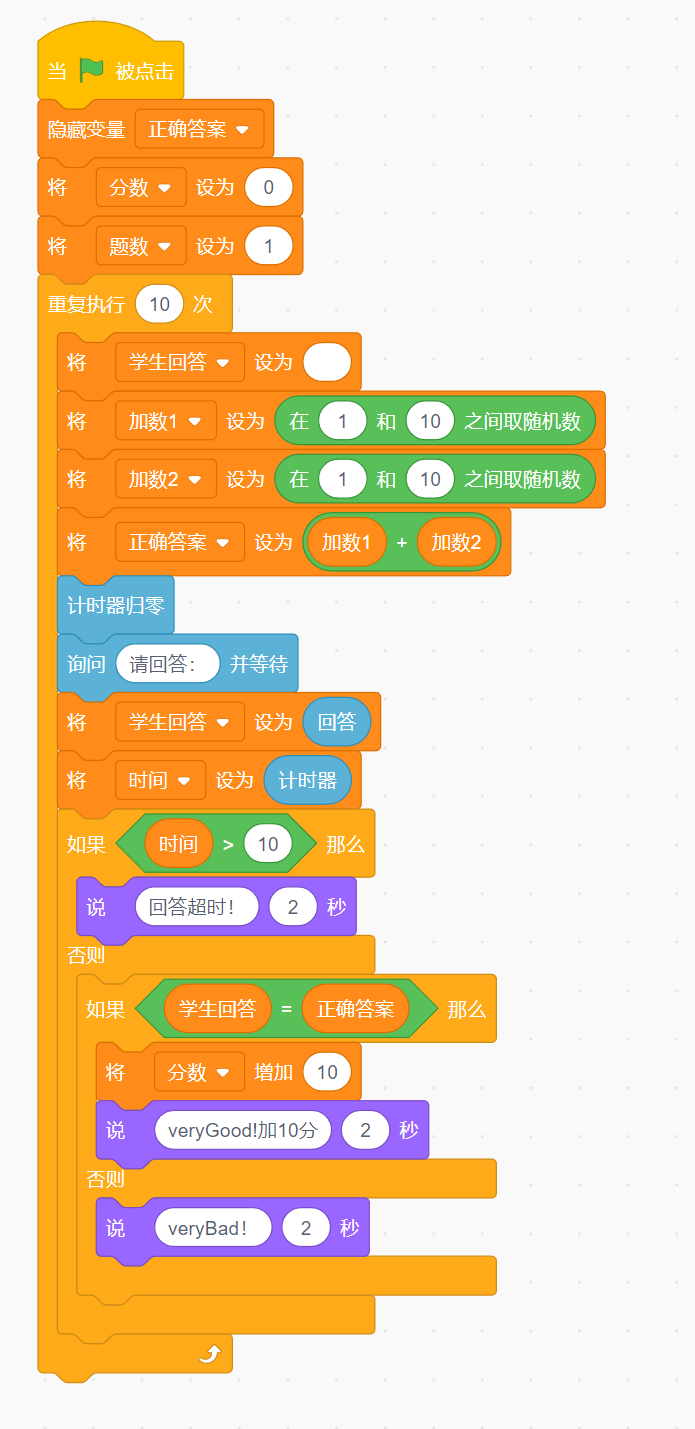The image size is (695, 1429).
Task: Edit the 0 value in 分数 设为 block
Action: click(268, 188)
